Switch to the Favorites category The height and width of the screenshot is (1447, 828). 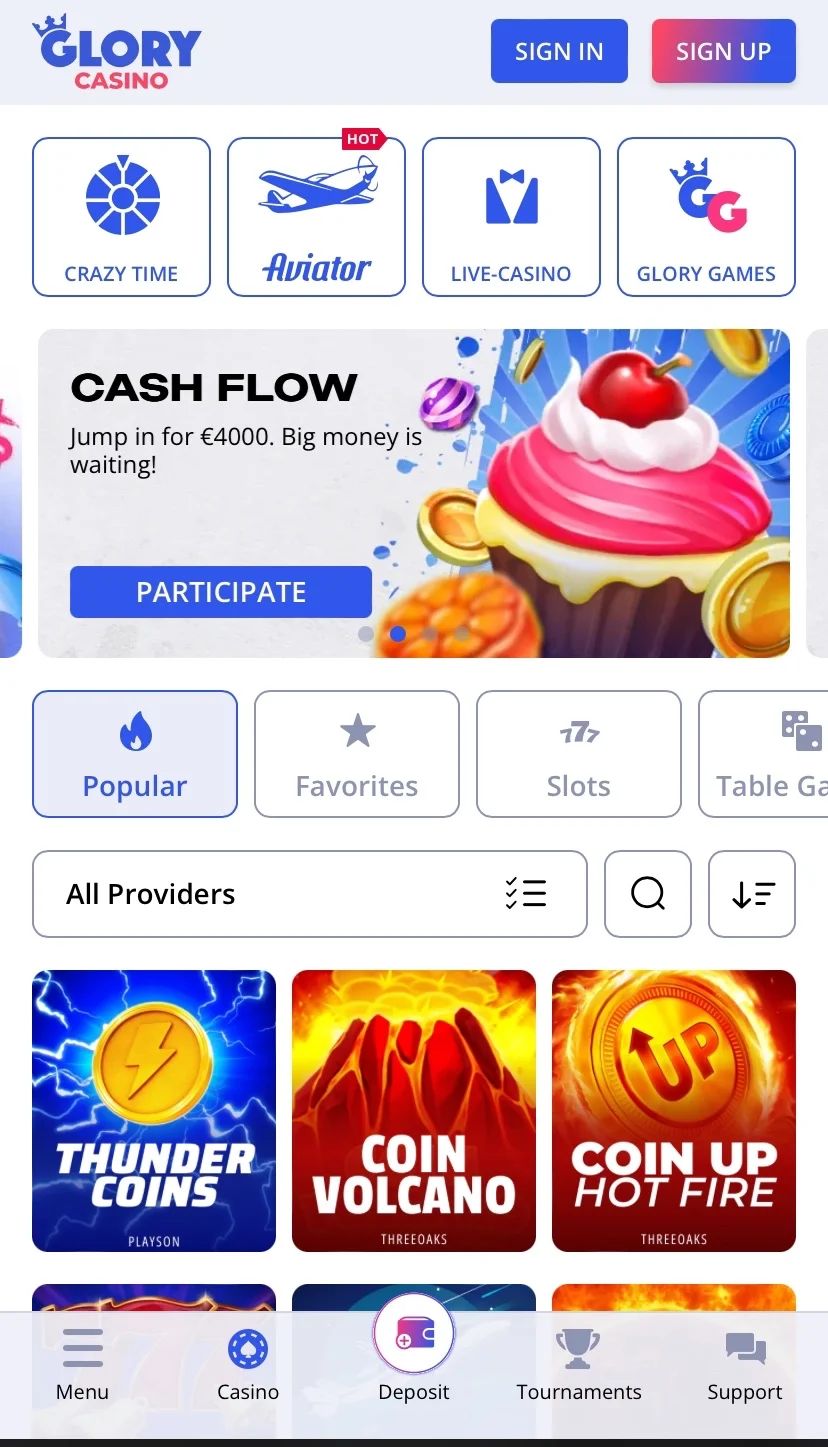tap(357, 754)
